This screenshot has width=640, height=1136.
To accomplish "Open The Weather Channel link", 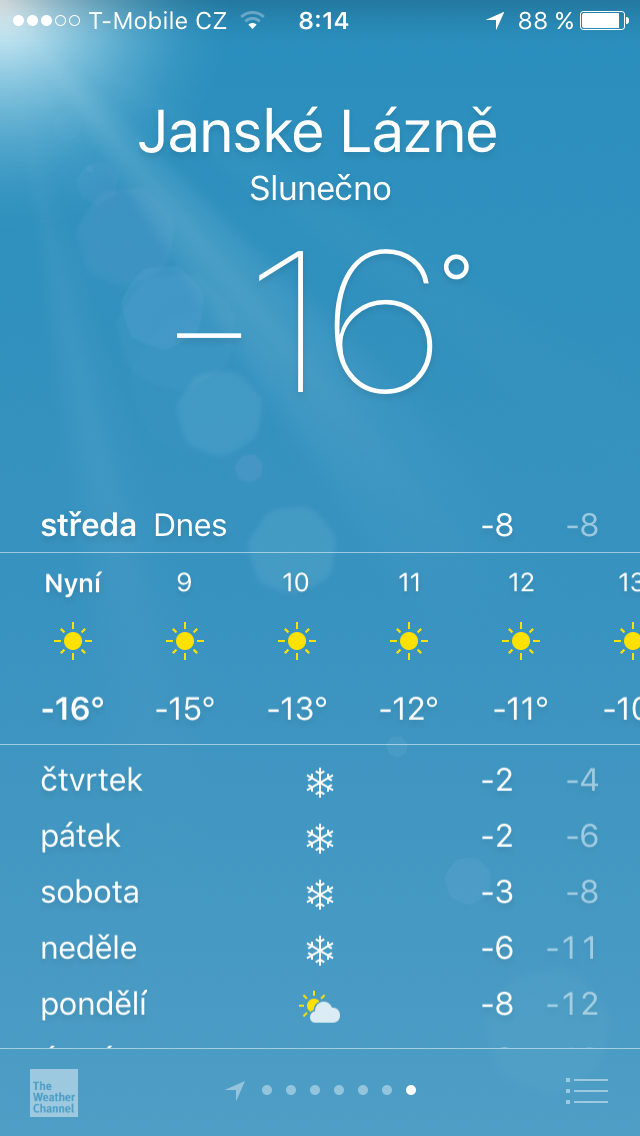I will 54,1093.
